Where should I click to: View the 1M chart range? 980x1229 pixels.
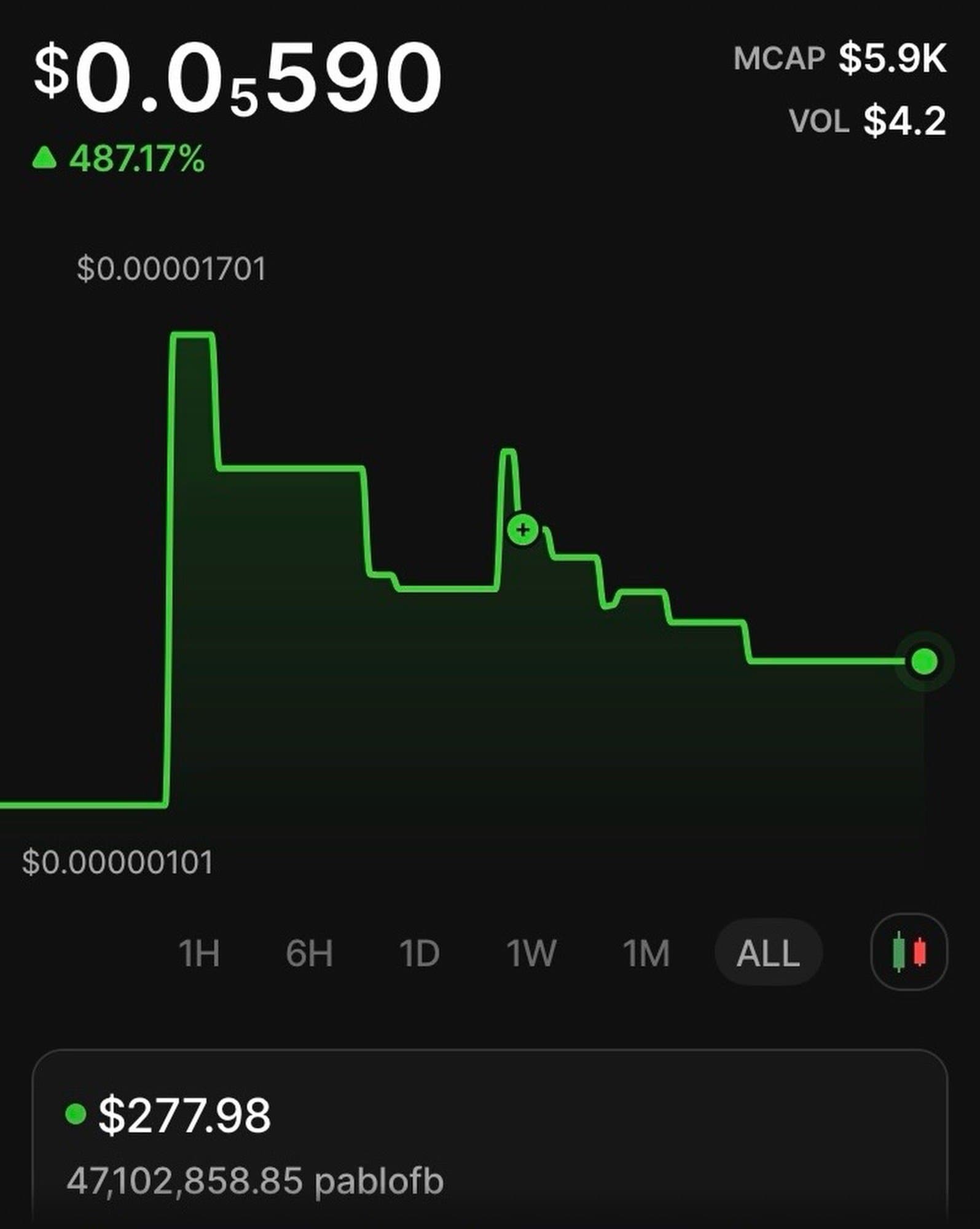(x=646, y=953)
